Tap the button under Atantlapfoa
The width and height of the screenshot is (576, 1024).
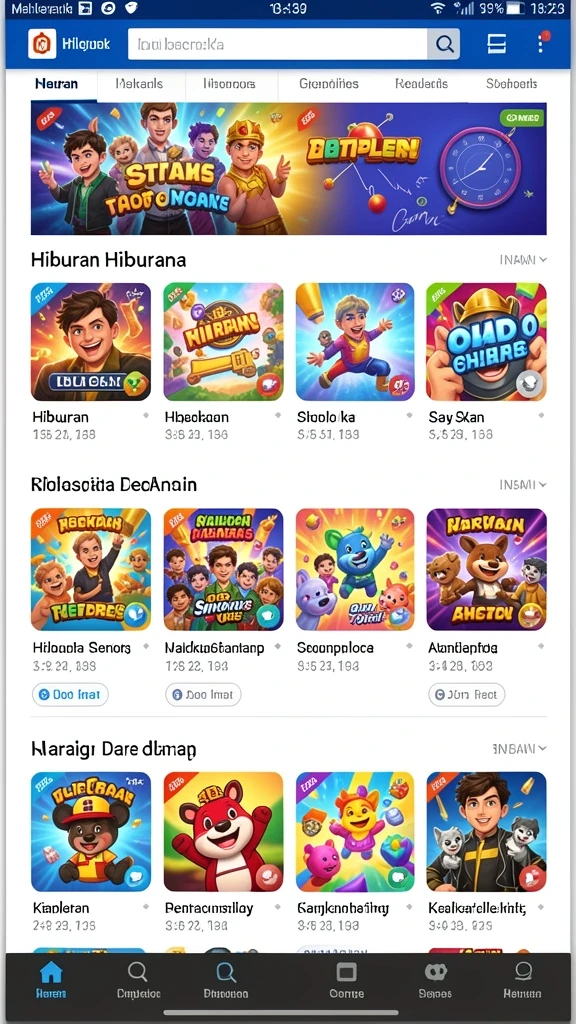pyautogui.click(x=467, y=694)
